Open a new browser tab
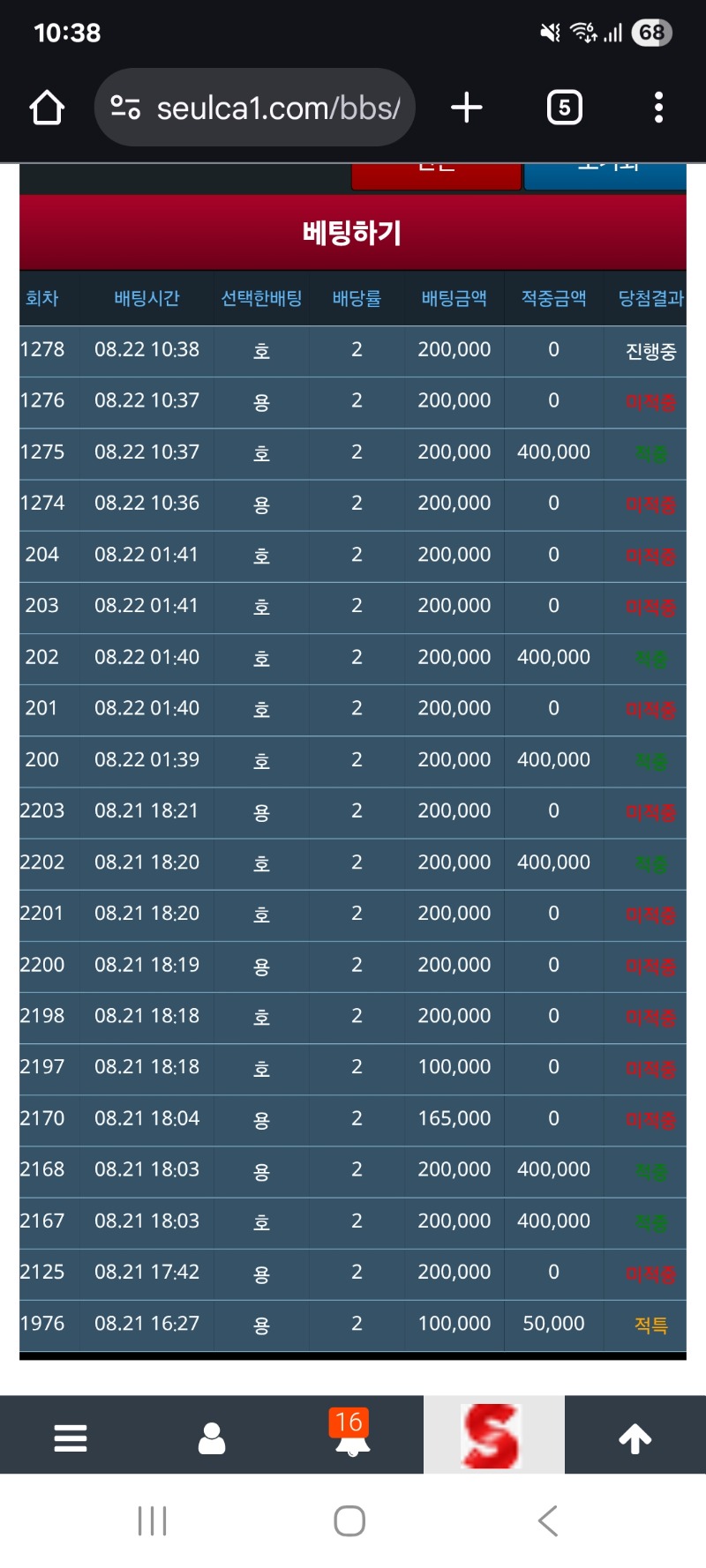Image resolution: width=706 pixels, height=1568 pixels. [x=466, y=108]
